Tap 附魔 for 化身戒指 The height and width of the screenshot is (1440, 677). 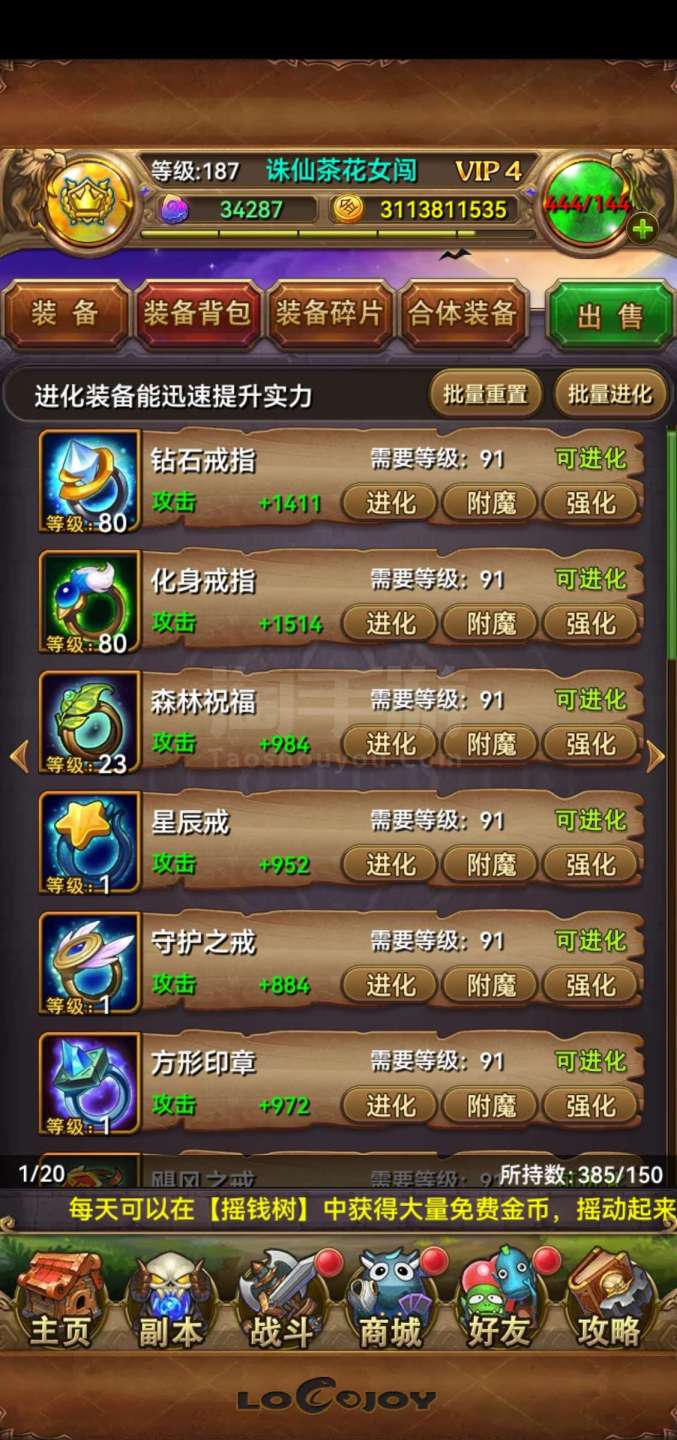(491, 624)
